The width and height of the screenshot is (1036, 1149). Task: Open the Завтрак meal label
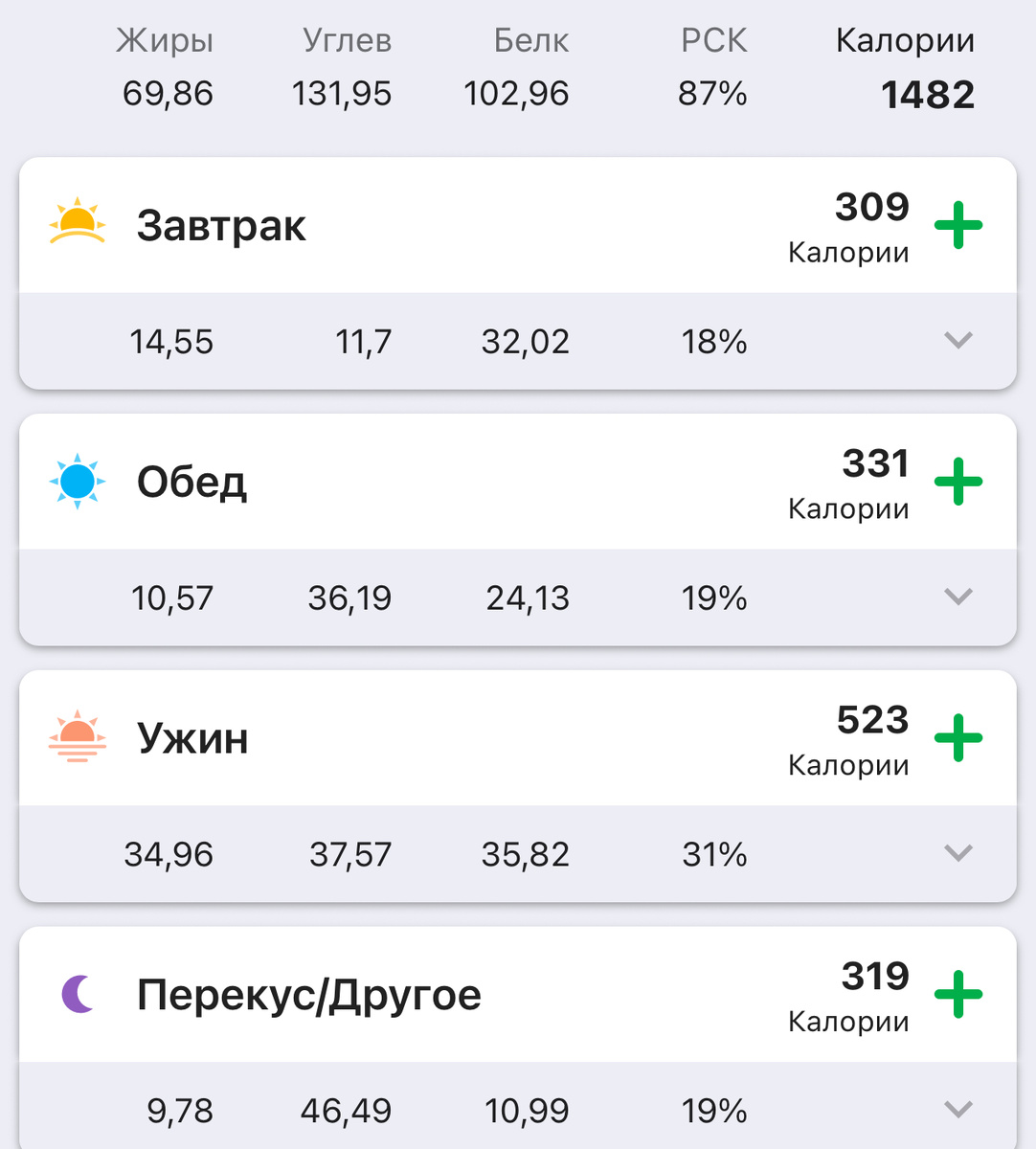223,224
